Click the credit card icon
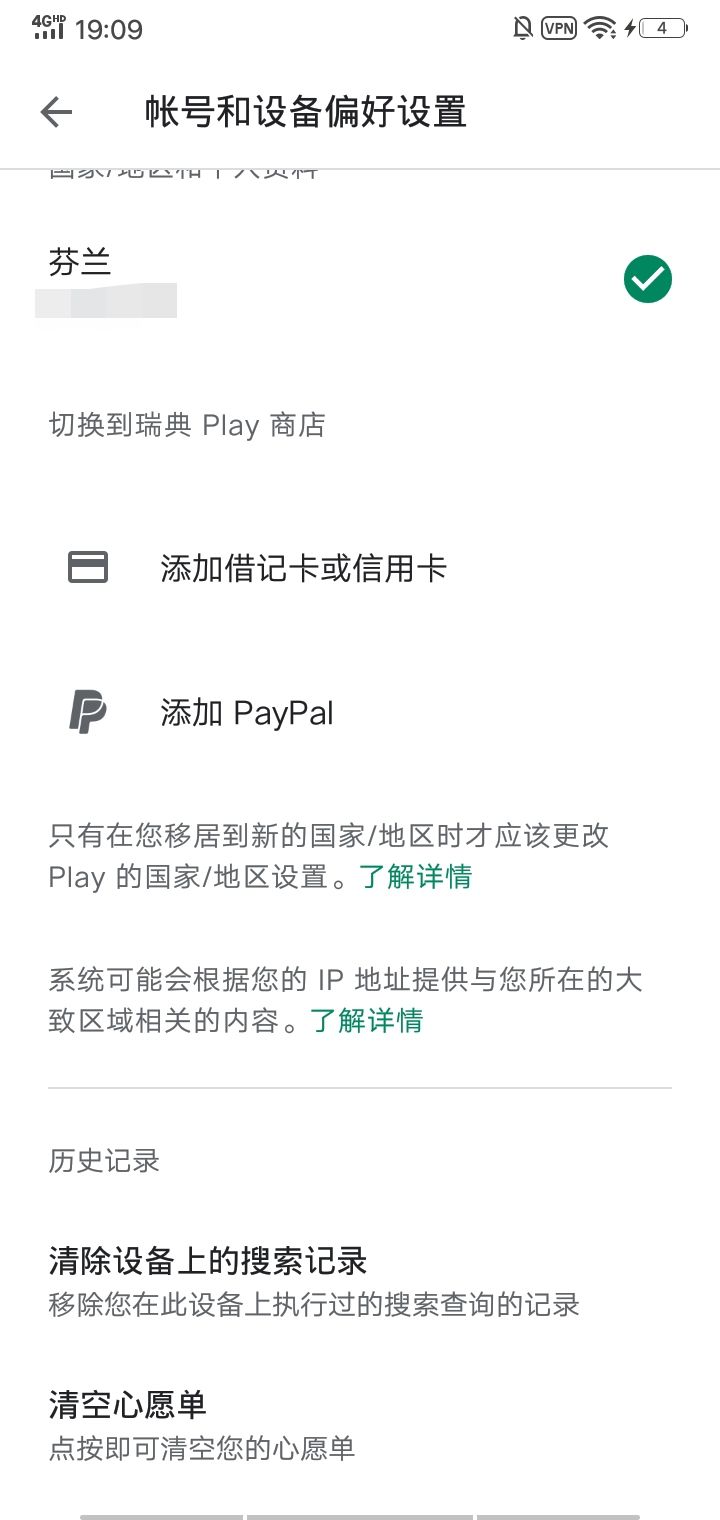 click(88, 566)
